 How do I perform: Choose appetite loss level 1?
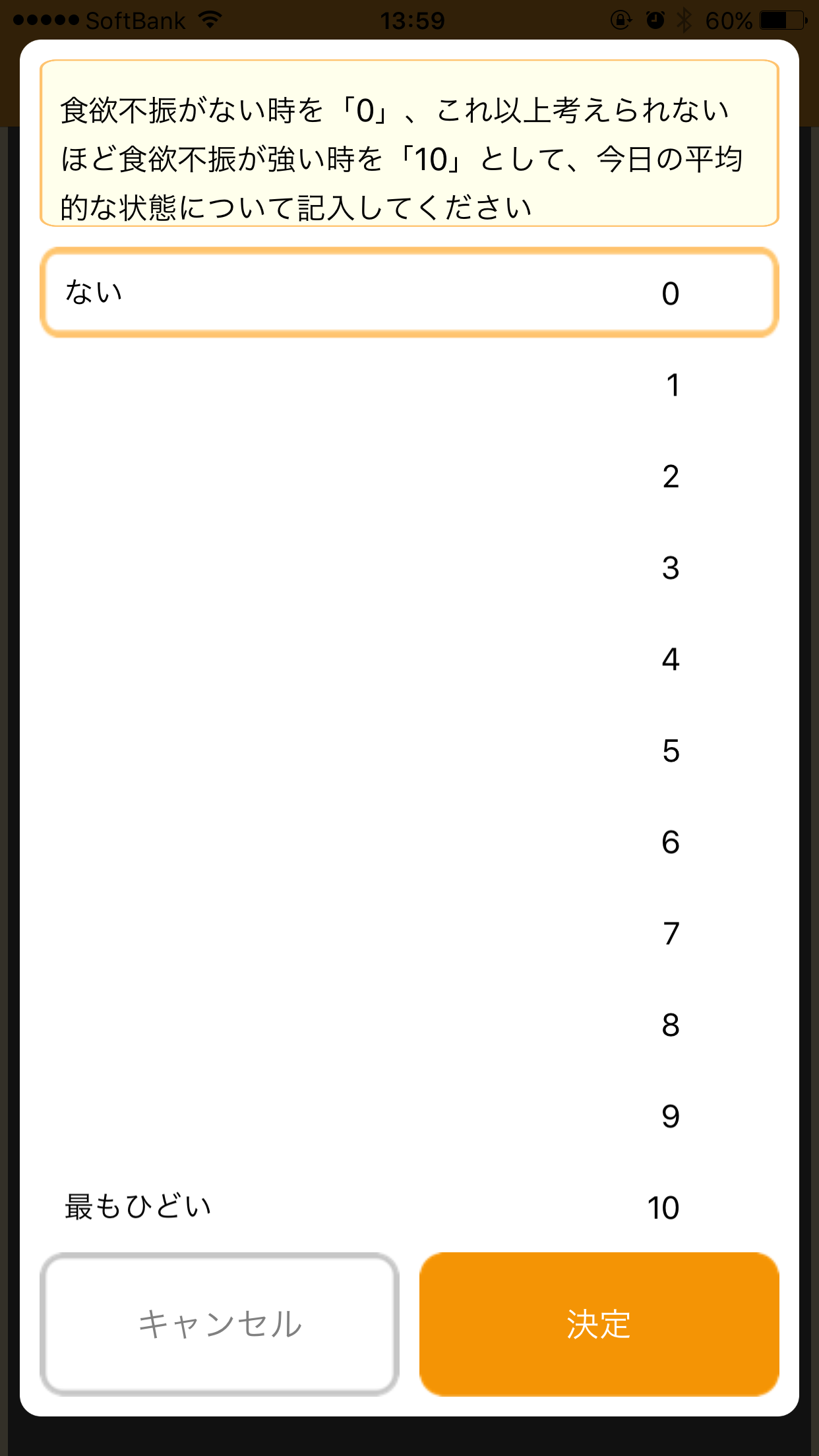click(409, 384)
